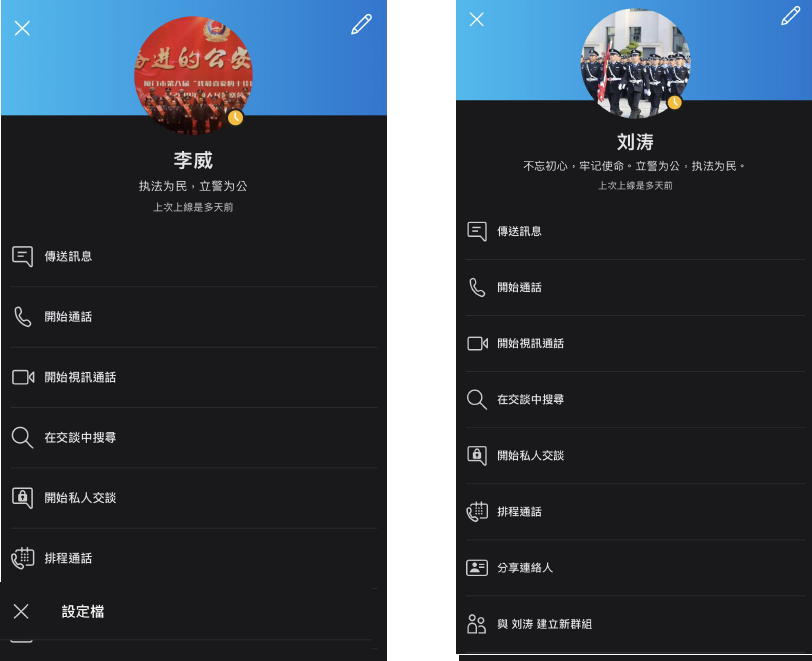Start a private conversation with 刘涛

point(530,455)
